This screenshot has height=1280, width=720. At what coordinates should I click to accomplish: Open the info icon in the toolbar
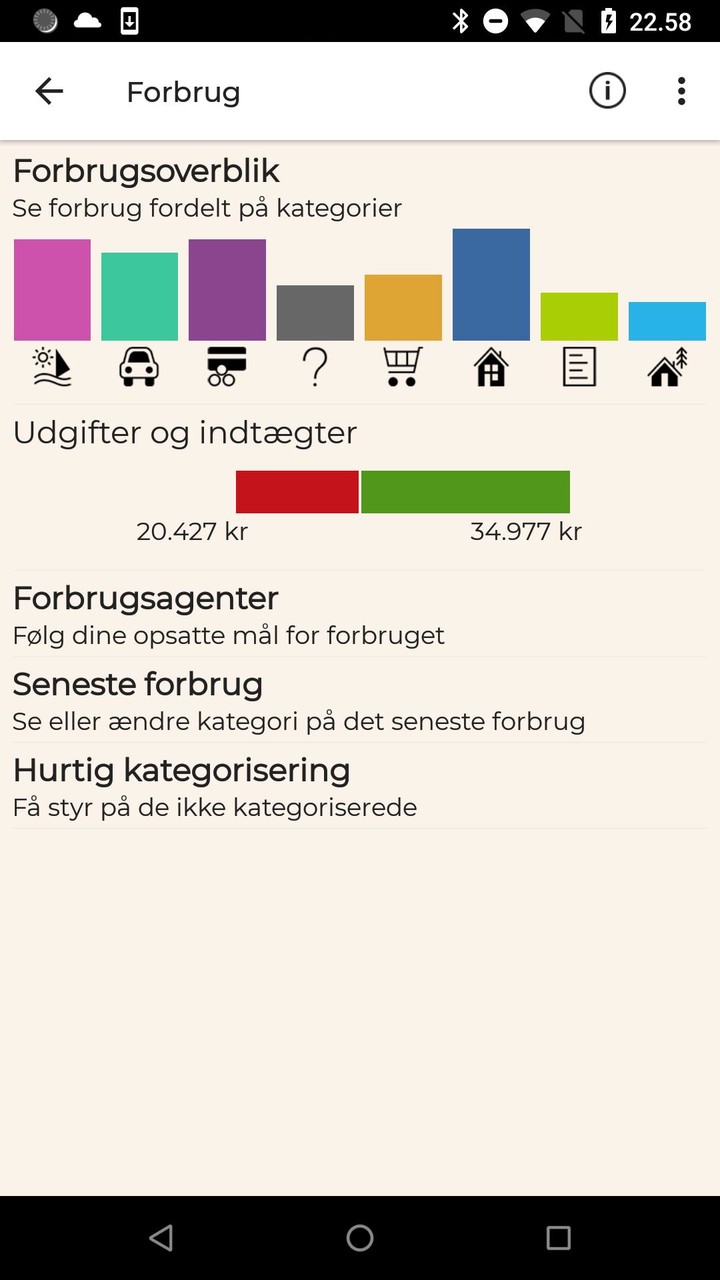(x=607, y=91)
